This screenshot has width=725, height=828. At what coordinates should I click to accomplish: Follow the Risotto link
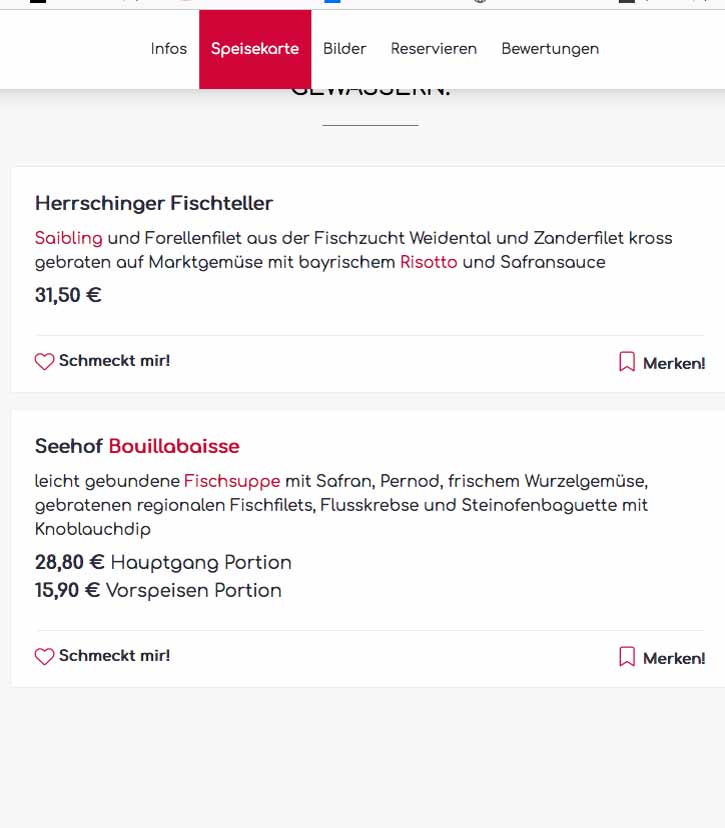(x=429, y=262)
